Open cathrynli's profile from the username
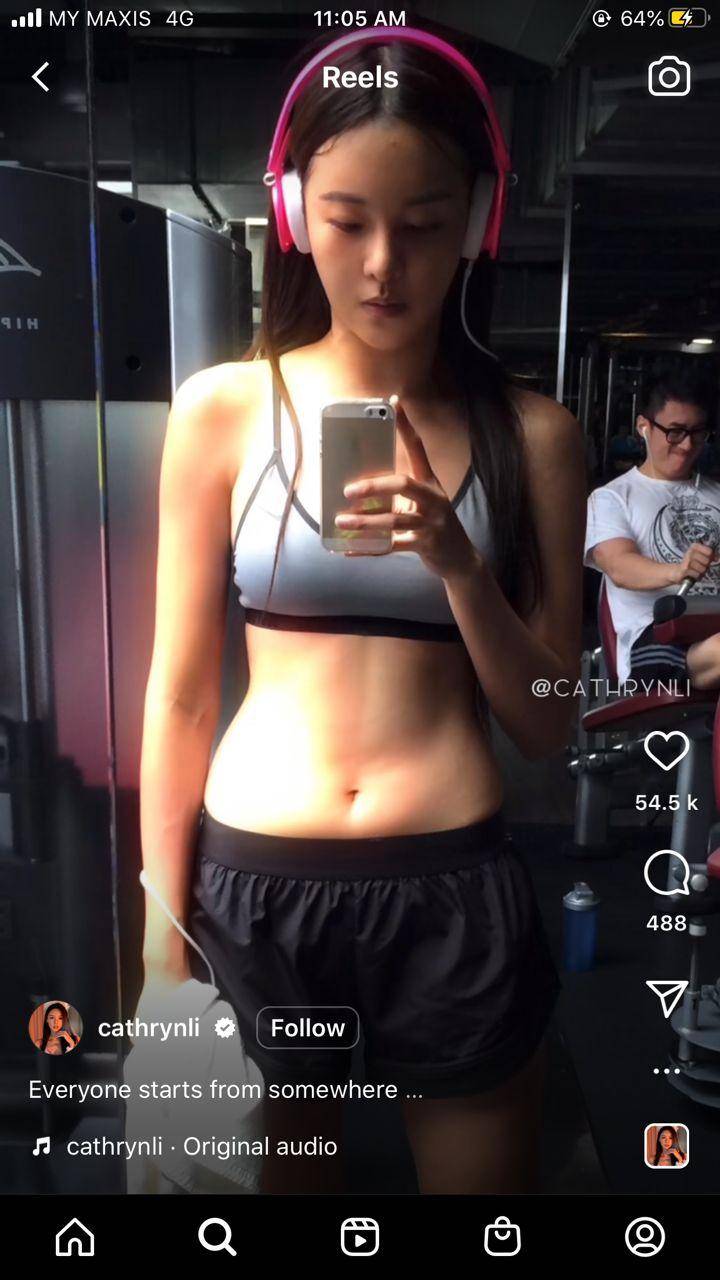Image resolution: width=720 pixels, height=1280 pixels. pyautogui.click(x=149, y=1028)
